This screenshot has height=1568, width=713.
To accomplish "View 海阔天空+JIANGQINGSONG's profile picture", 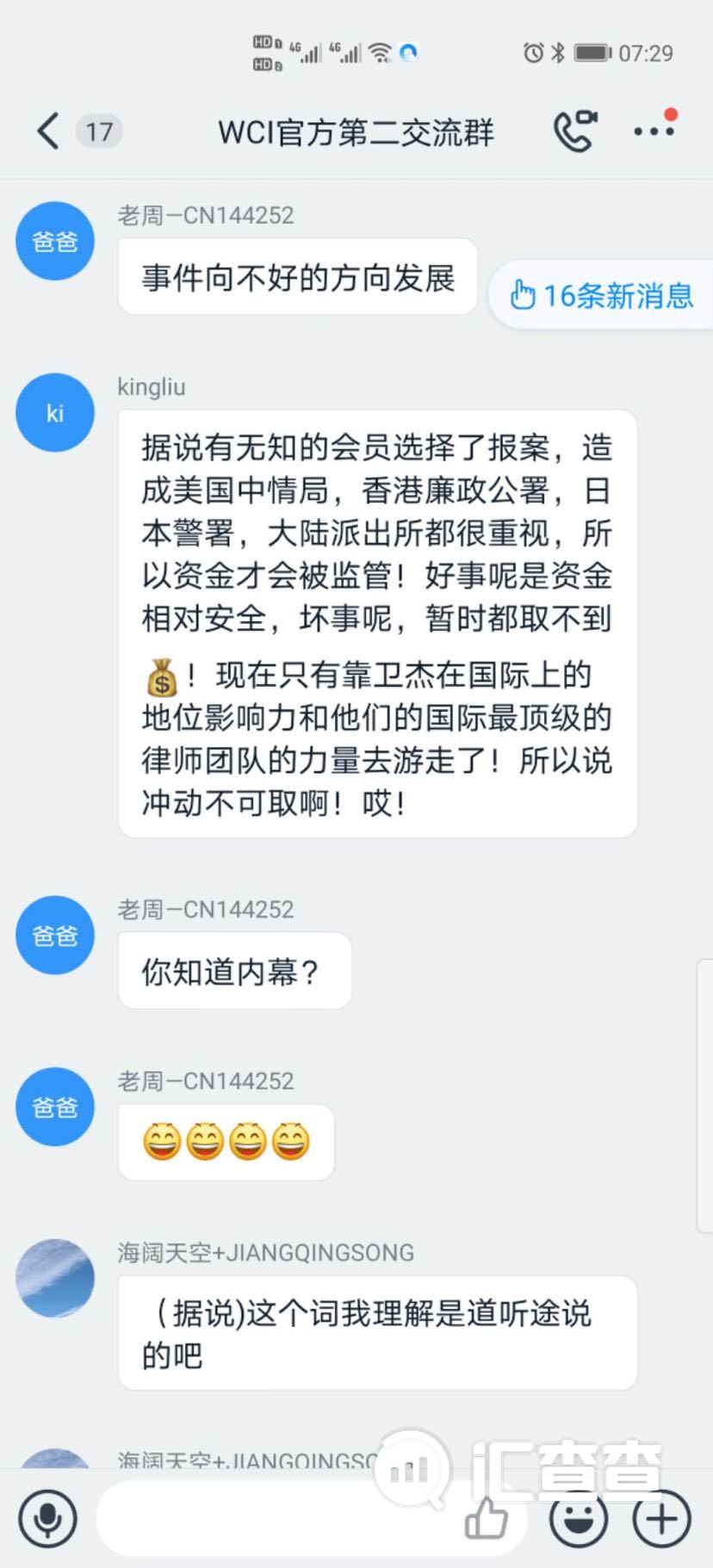I will pyautogui.click(x=55, y=1278).
